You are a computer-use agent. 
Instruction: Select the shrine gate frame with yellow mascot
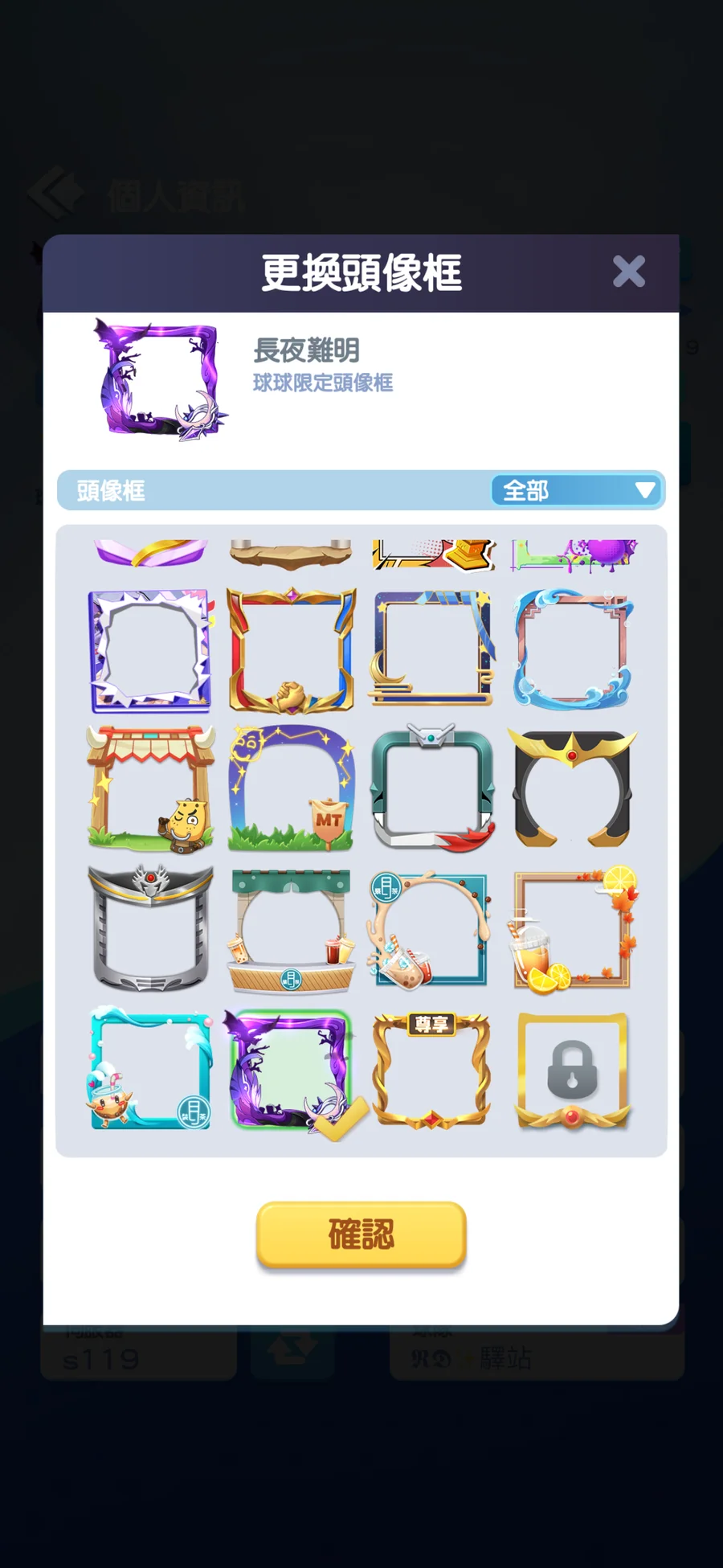[151, 789]
